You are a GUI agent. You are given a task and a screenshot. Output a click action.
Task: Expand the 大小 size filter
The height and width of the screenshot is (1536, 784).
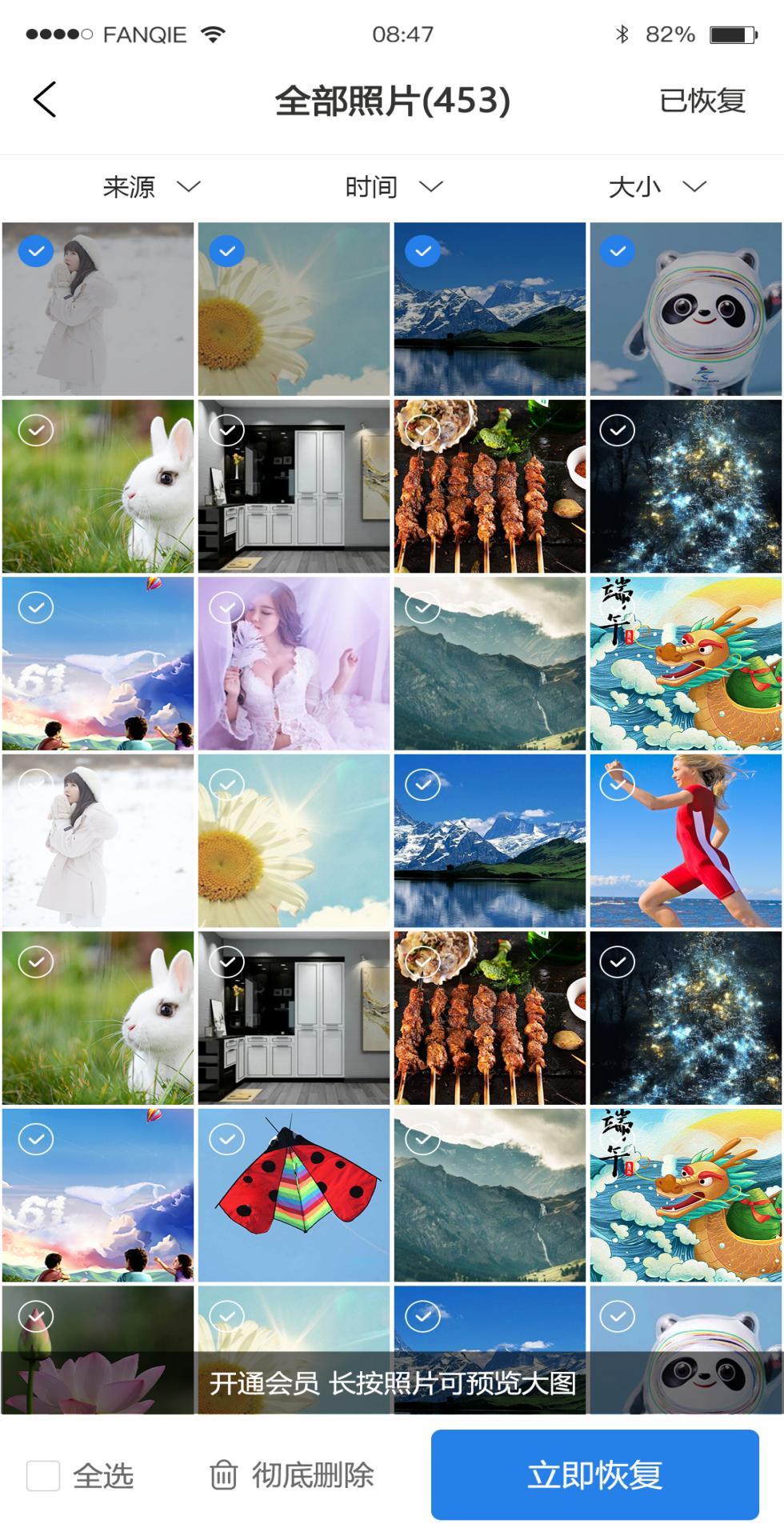tap(657, 187)
